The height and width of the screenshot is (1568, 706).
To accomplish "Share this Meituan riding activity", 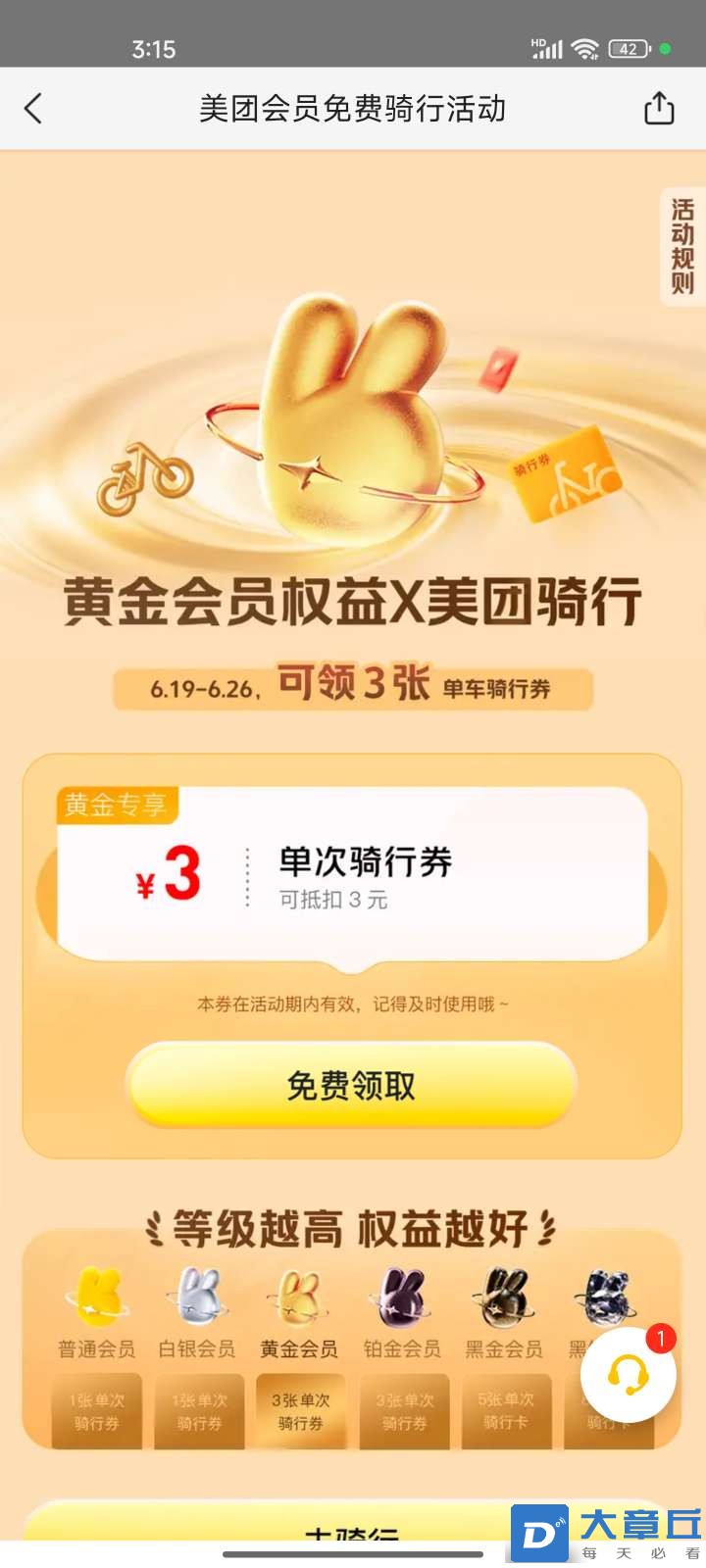I will pyautogui.click(x=659, y=109).
